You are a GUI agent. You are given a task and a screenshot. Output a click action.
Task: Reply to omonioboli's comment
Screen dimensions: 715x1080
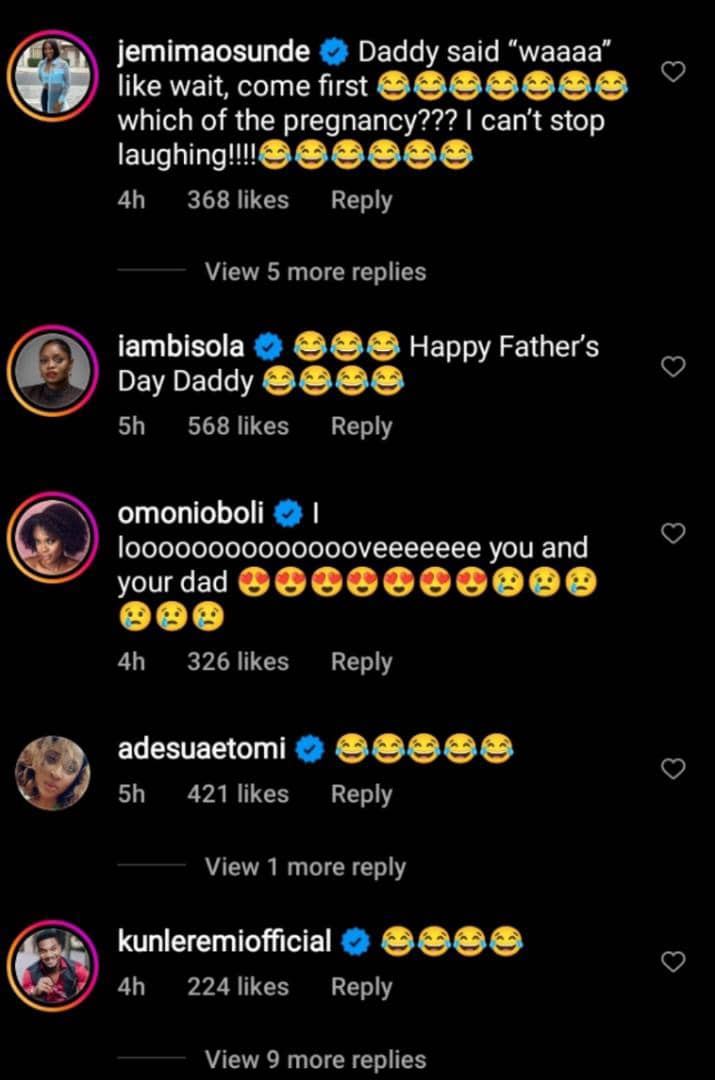pos(362,662)
